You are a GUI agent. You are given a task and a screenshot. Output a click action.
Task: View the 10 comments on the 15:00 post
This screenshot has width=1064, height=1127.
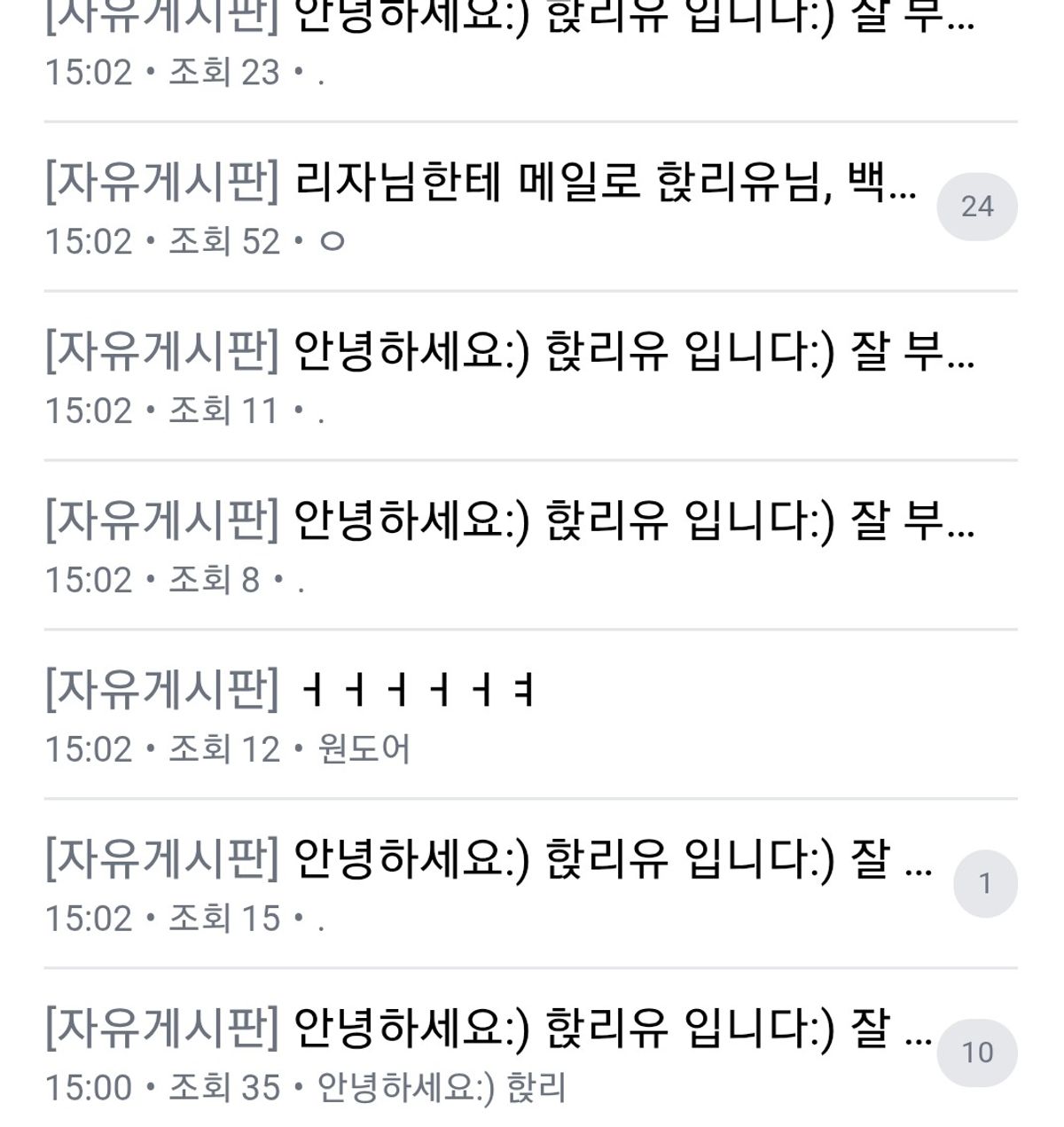point(976,1053)
